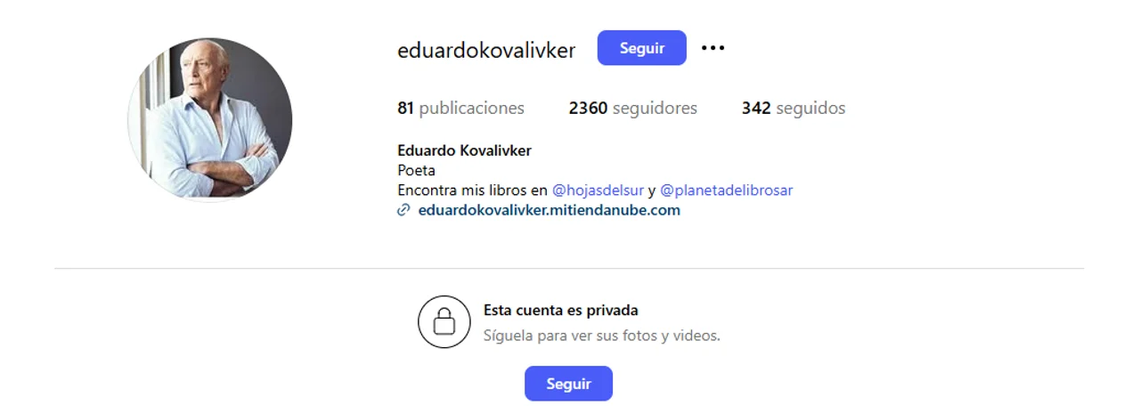View the 342 seguidos list
Viewport: 1140px width, 413px height.
[793, 108]
